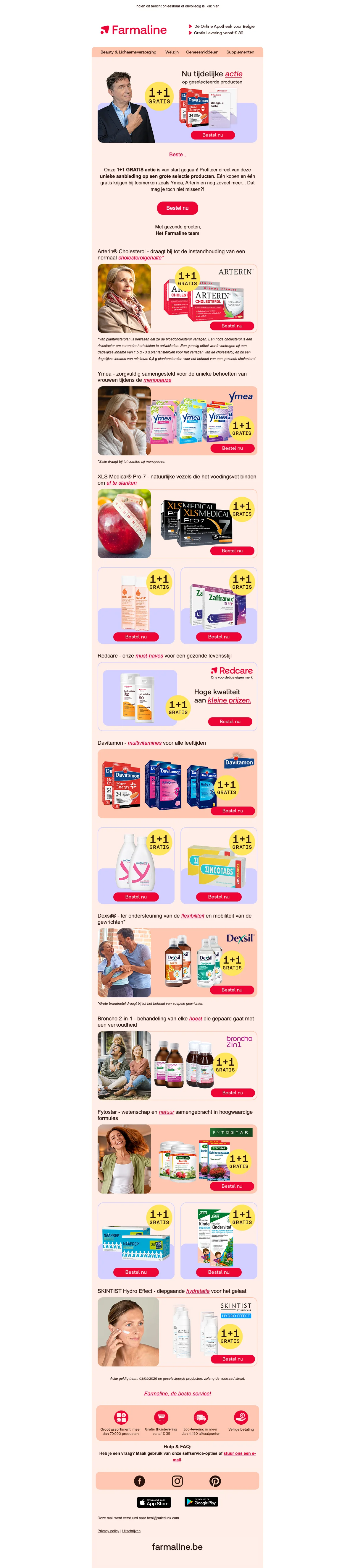Follow the 'af te slanken' link

click(122, 483)
